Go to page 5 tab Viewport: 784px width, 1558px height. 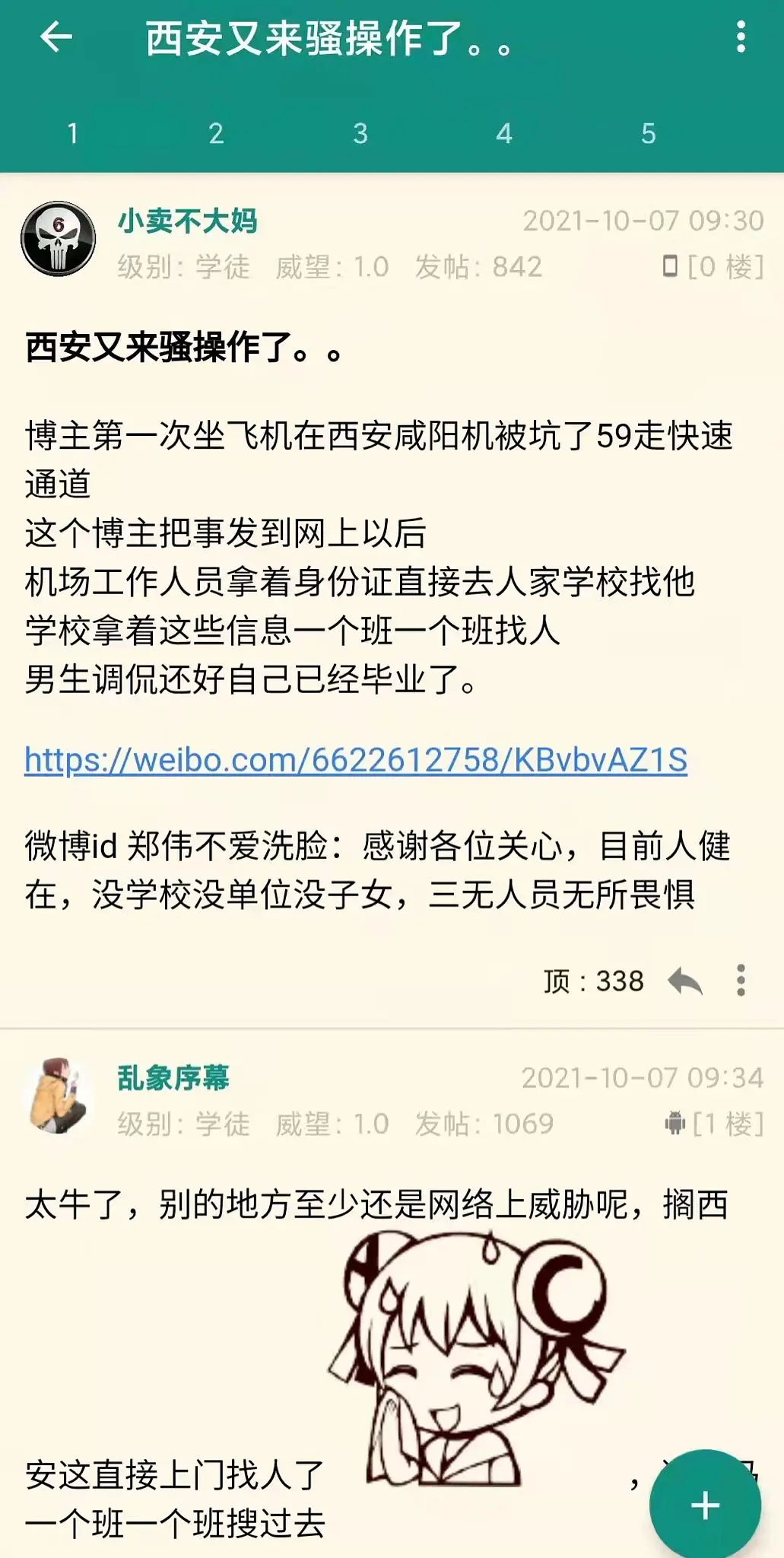648,134
